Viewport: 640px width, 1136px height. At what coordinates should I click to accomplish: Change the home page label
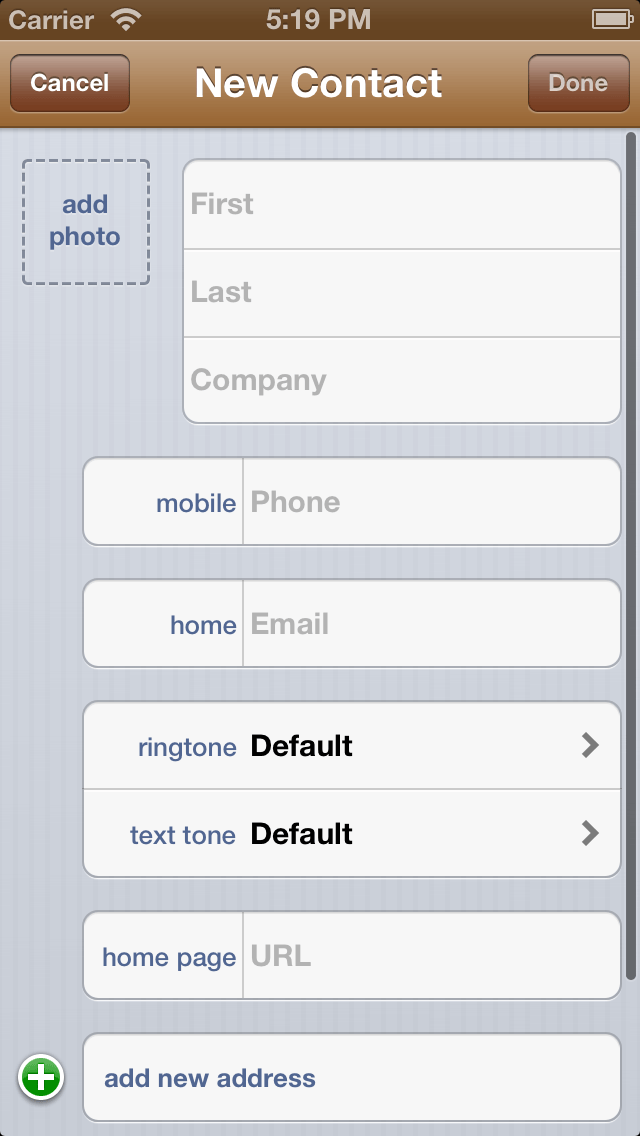point(165,956)
